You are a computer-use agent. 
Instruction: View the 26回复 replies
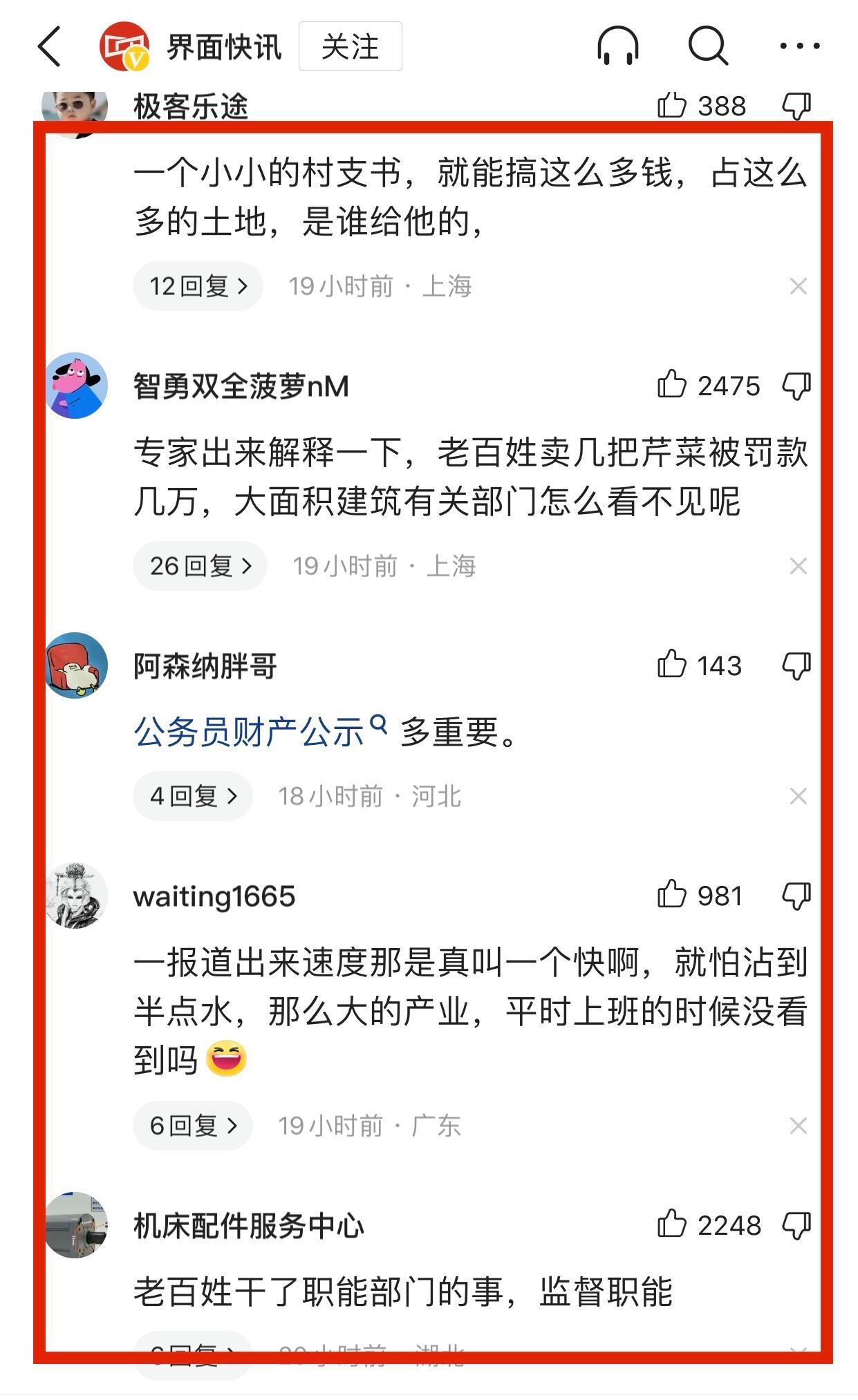[200, 566]
